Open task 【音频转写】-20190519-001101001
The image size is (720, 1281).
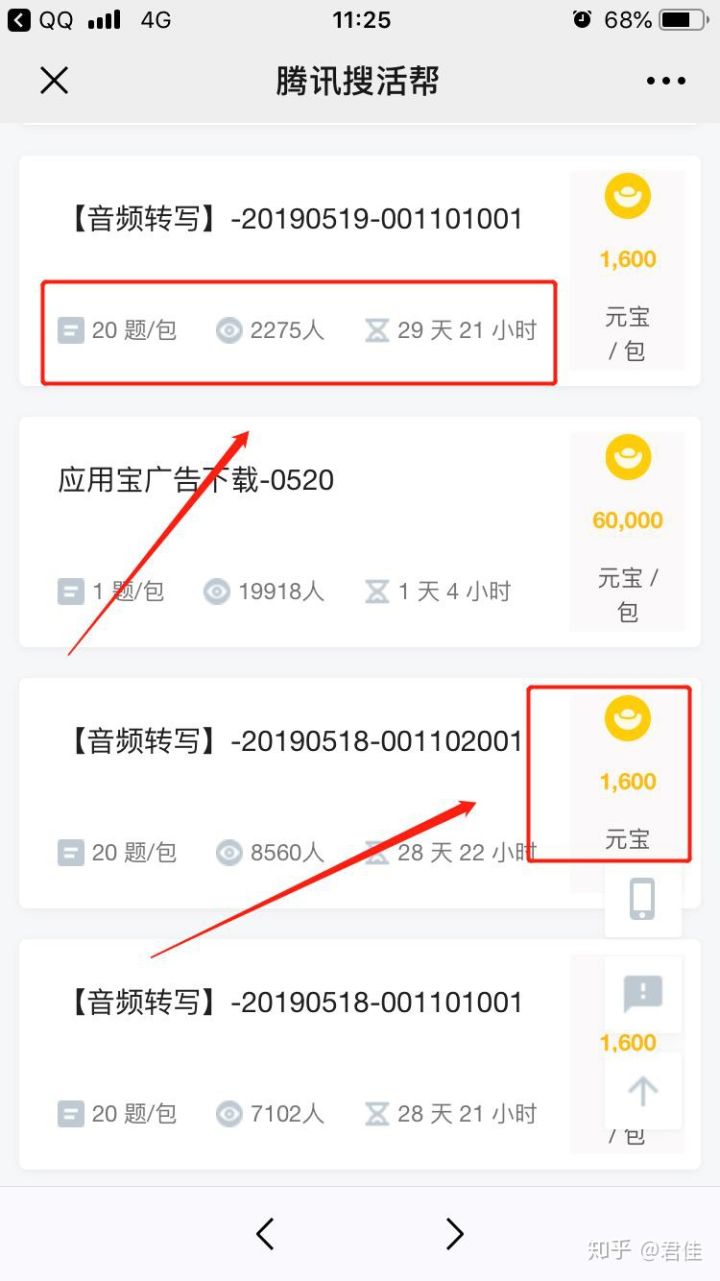coord(296,219)
